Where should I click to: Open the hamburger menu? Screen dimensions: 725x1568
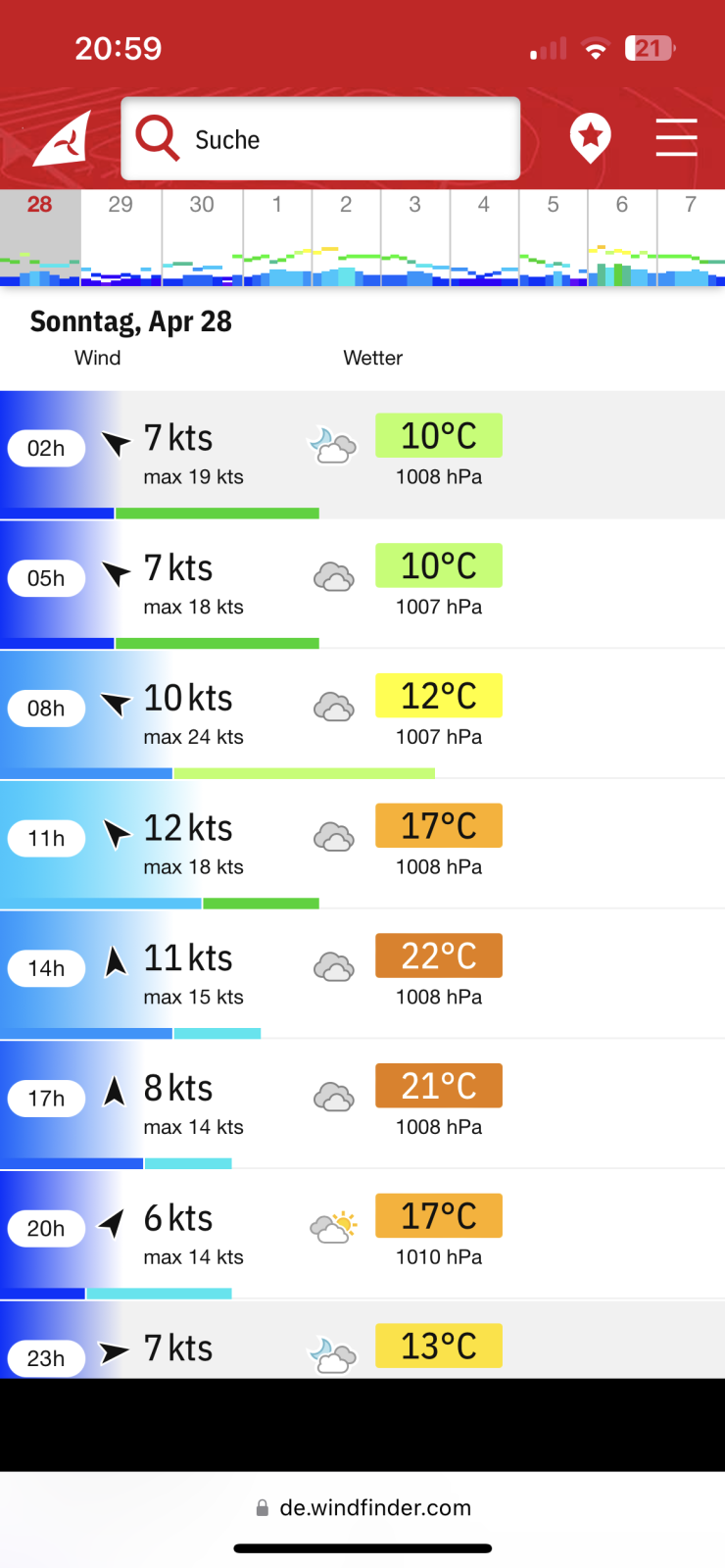676,137
